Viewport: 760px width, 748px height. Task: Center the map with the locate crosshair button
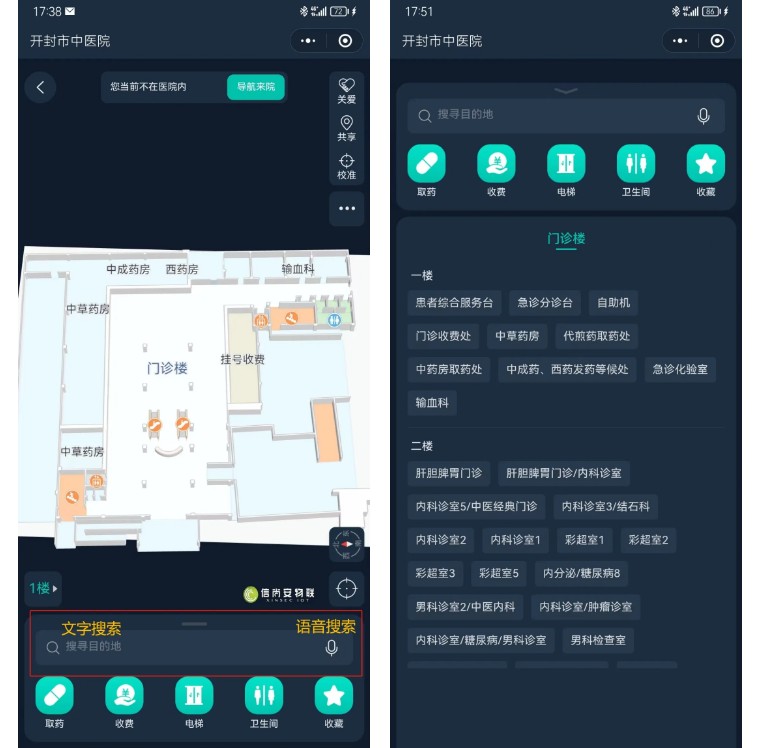click(x=346, y=588)
